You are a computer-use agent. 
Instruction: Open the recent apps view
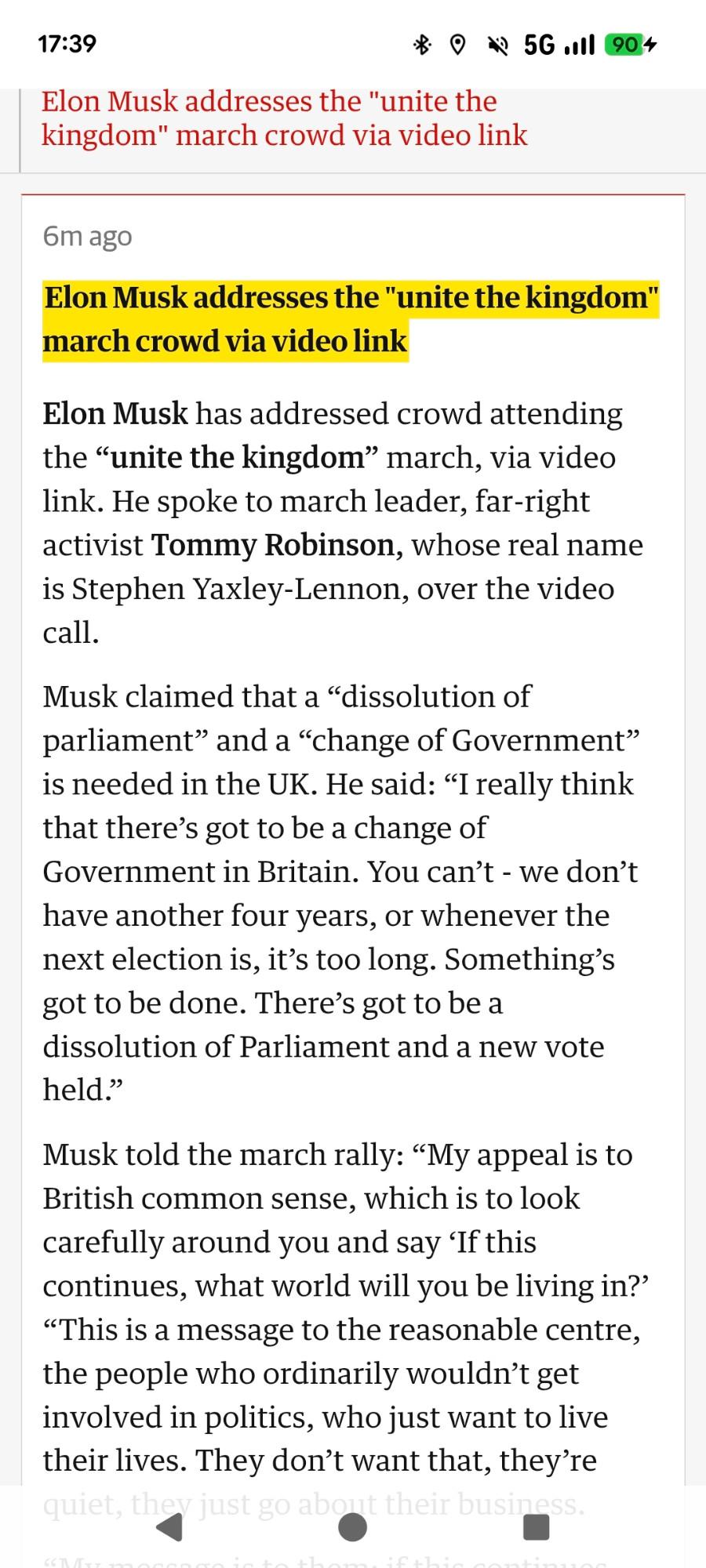click(x=536, y=1526)
